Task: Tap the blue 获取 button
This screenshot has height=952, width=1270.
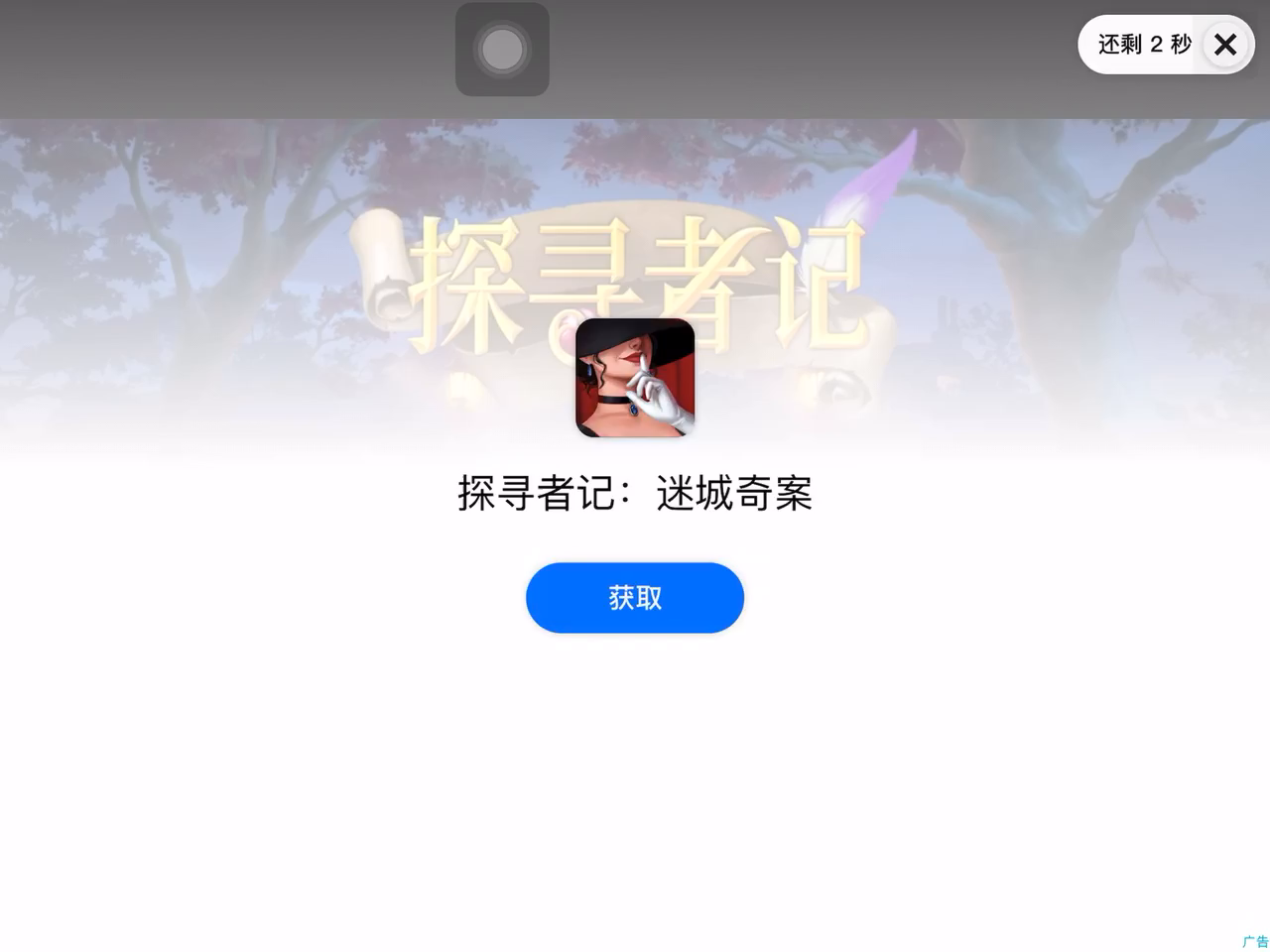Action: coord(635,598)
